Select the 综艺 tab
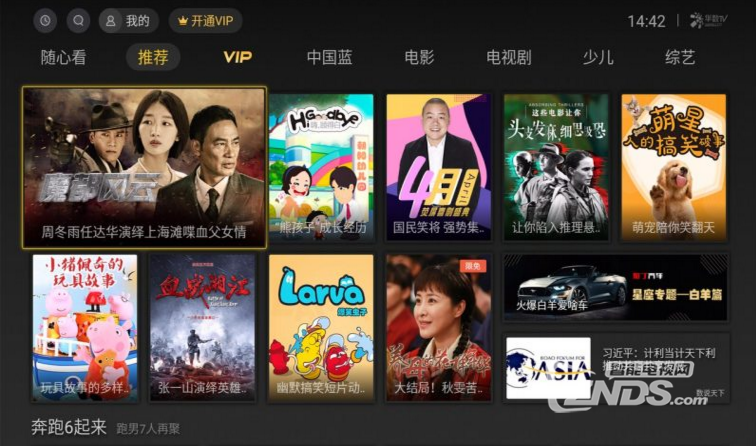Image resolution: width=756 pixels, height=446 pixels. click(680, 57)
